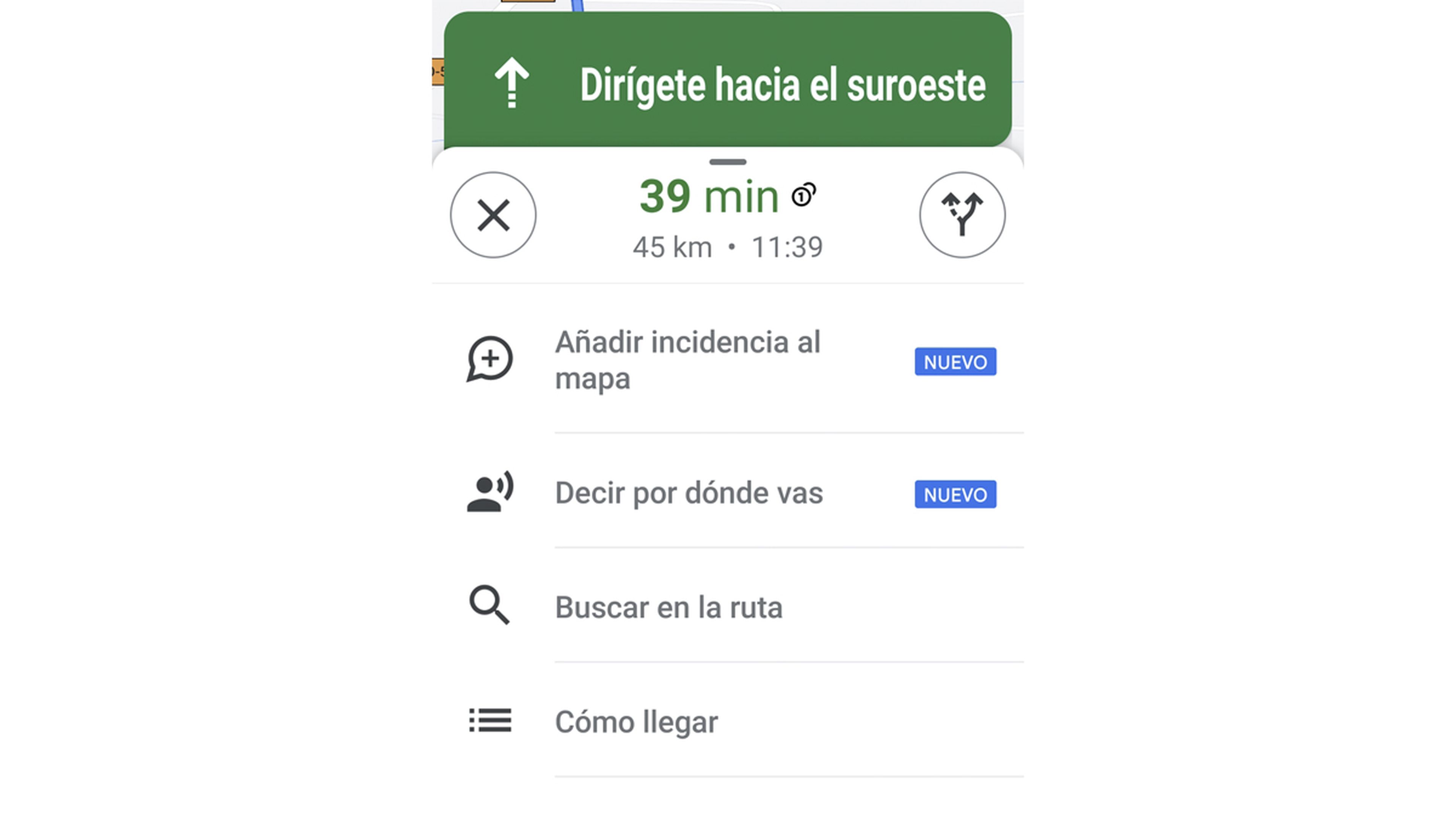The image size is (1456, 819).
Task: Open Buscar en la ruta
Action: [668, 607]
